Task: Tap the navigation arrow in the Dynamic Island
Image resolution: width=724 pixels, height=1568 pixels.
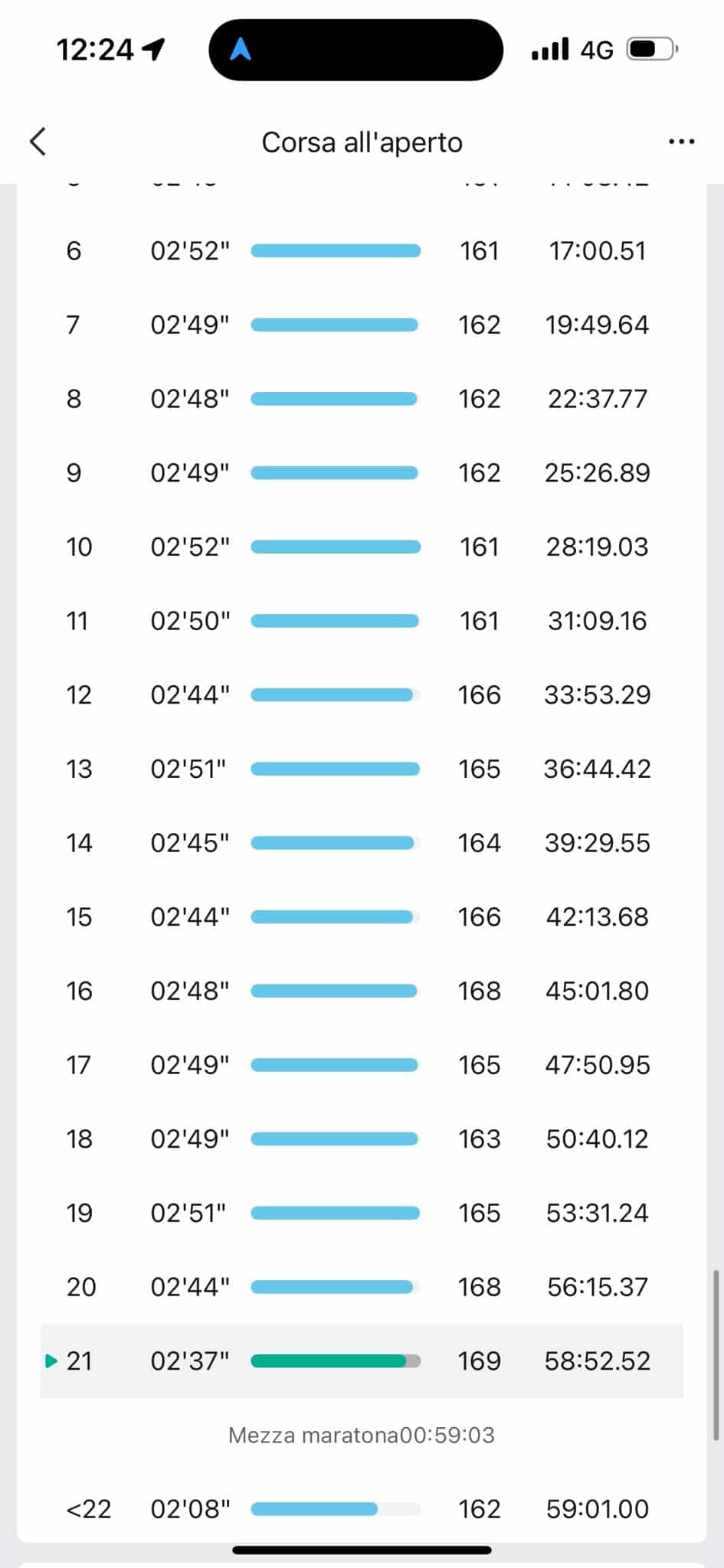Action: [x=242, y=49]
